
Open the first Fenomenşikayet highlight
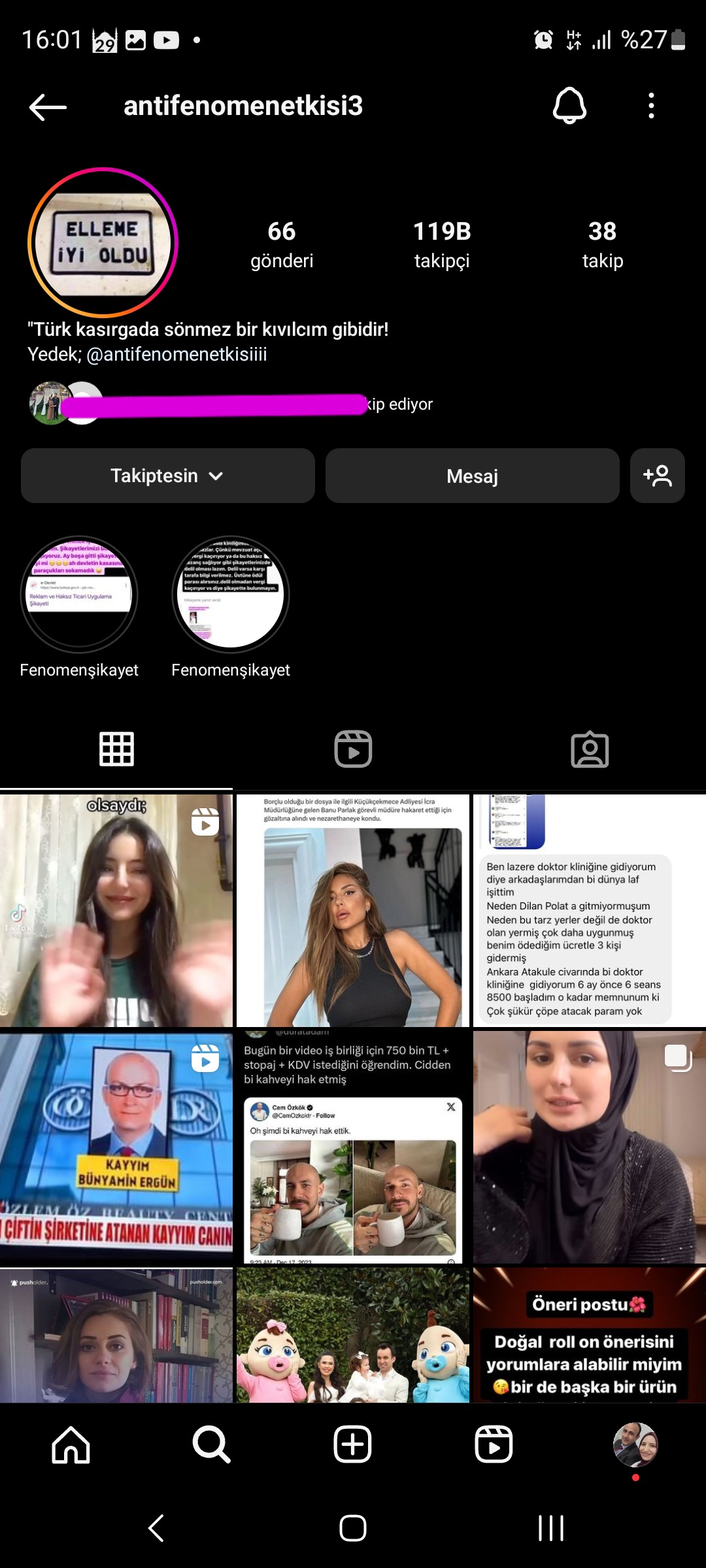click(x=79, y=595)
